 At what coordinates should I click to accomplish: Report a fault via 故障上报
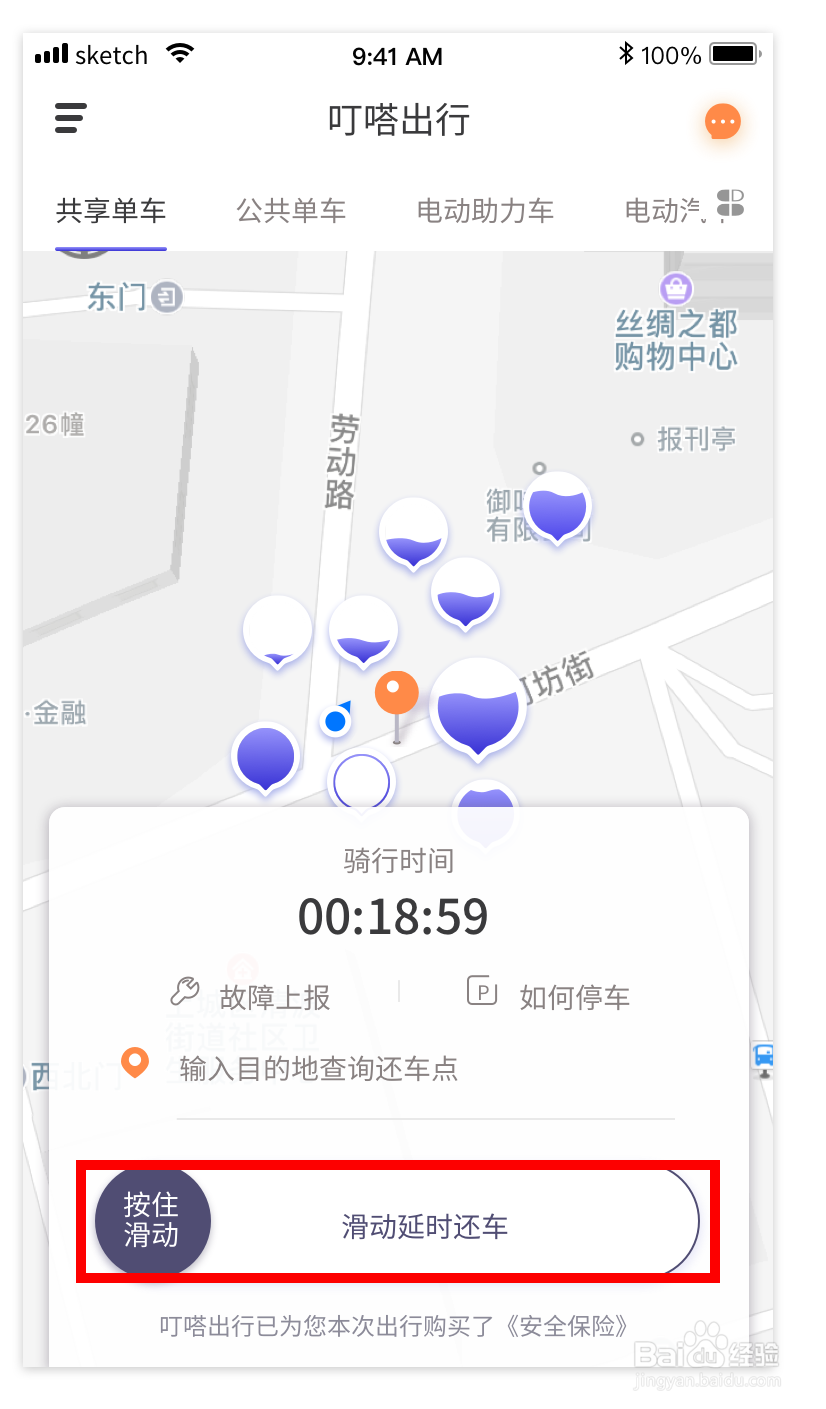point(250,996)
